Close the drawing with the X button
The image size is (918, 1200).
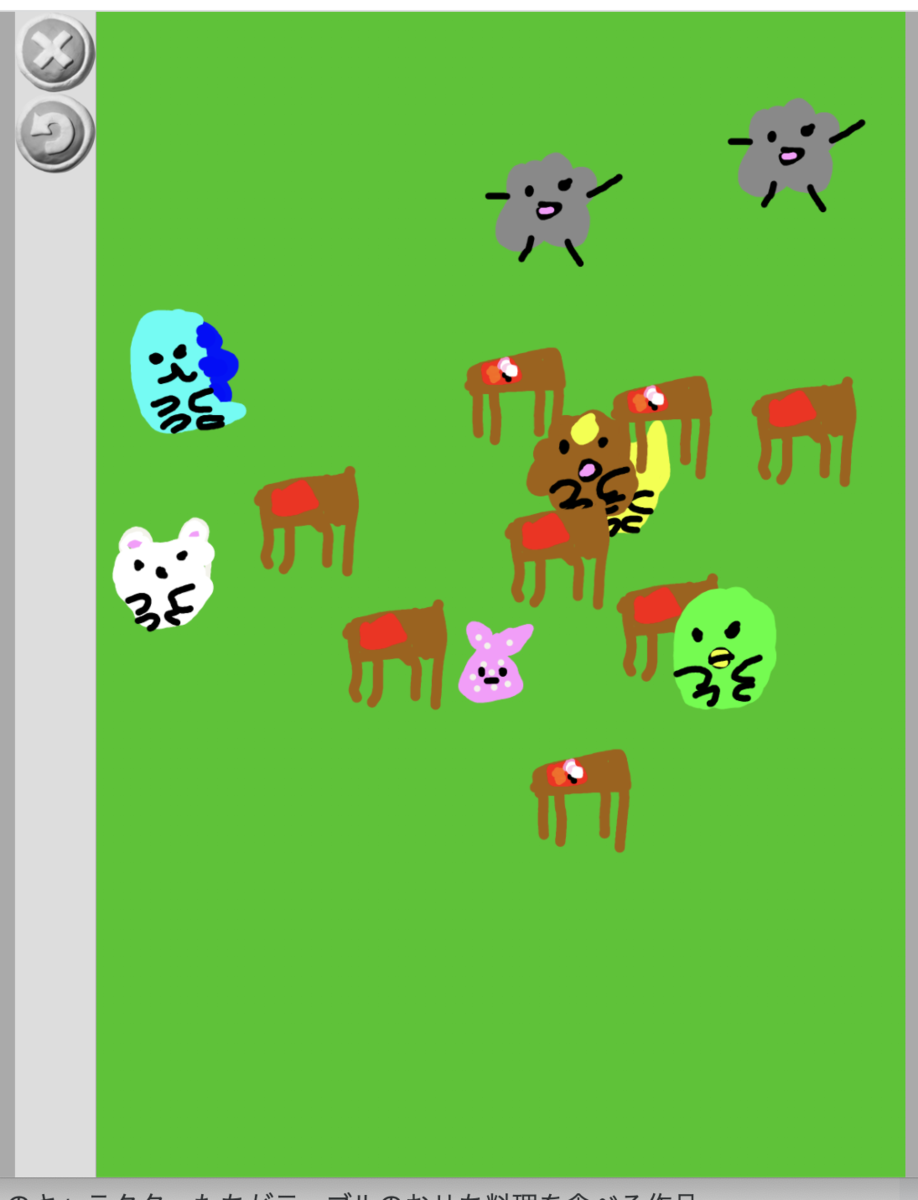[55, 52]
